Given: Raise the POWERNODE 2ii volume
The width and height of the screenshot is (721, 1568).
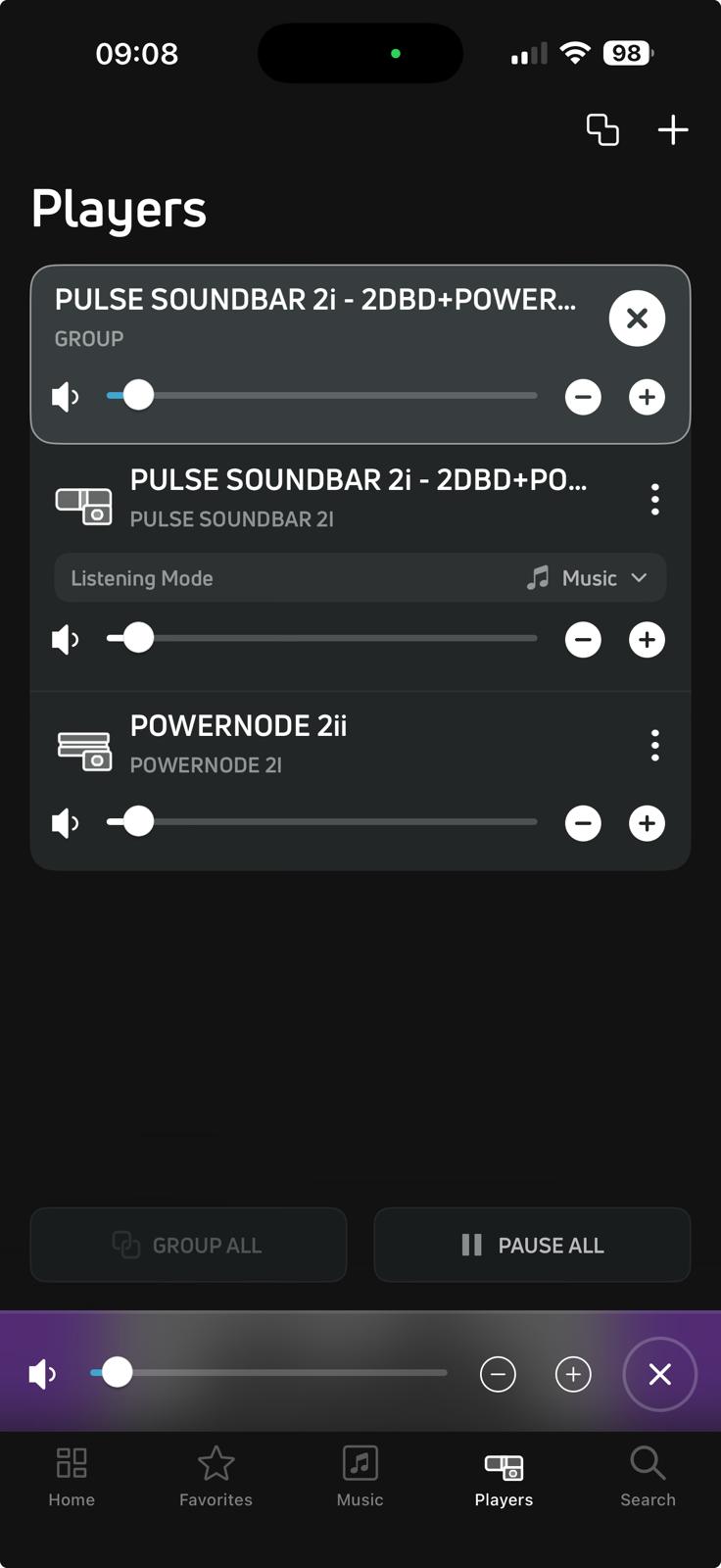Looking at the screenshot, I should [647, 823].
